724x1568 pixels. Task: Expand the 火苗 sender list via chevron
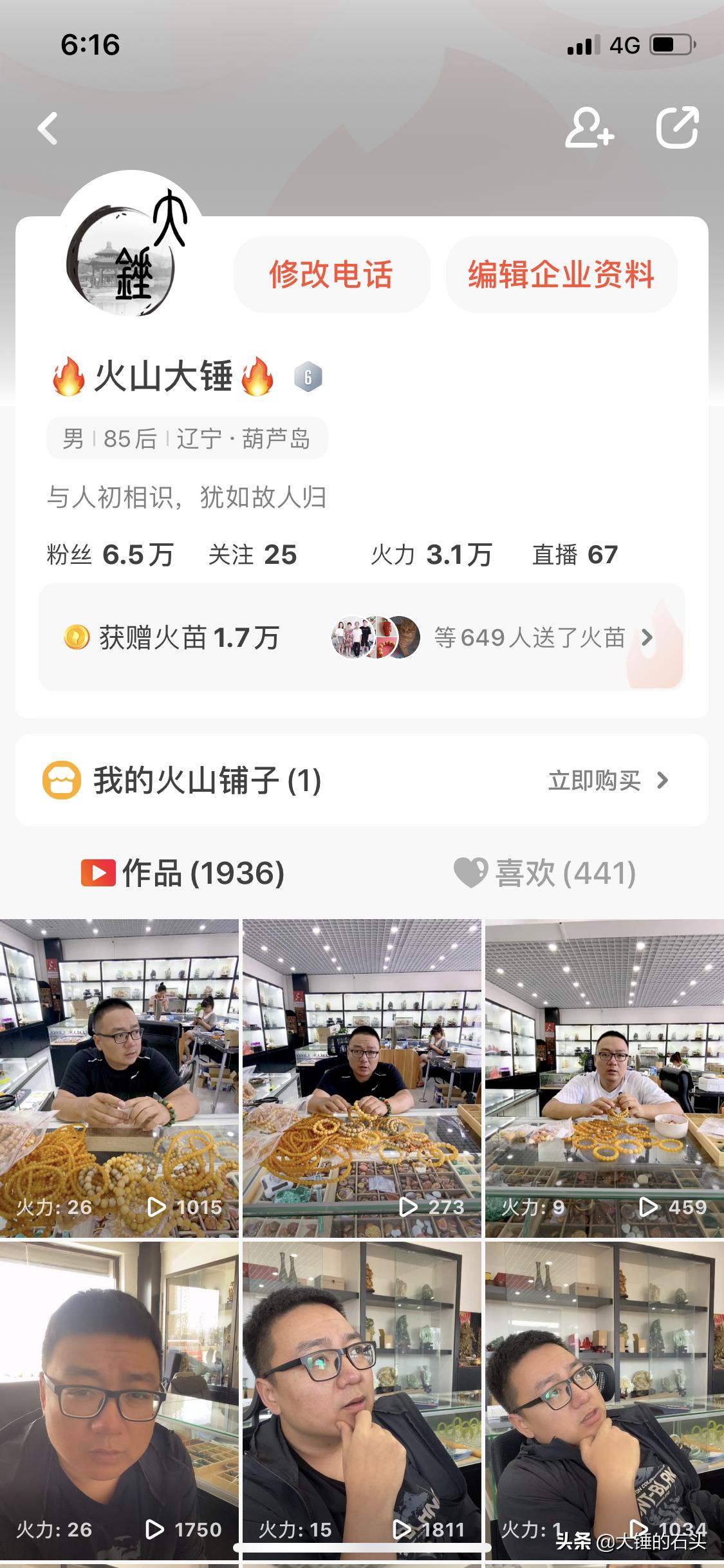[x=649, y=637]
